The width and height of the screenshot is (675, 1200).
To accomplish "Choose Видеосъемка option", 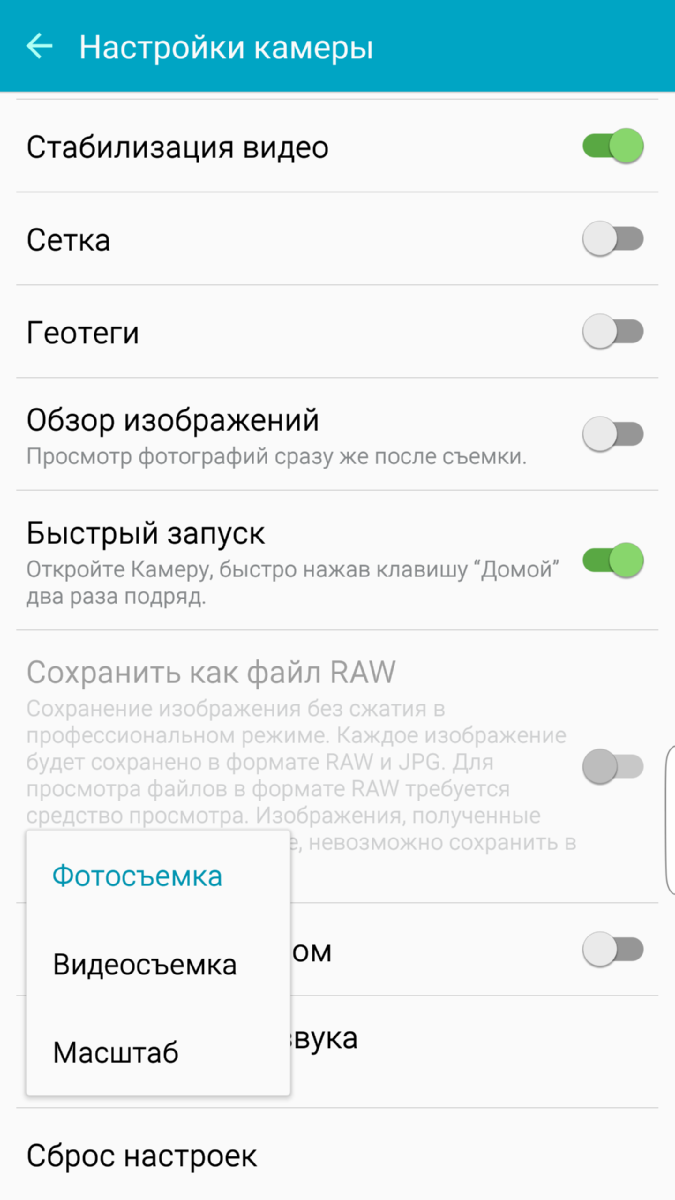I will point(145,965).
